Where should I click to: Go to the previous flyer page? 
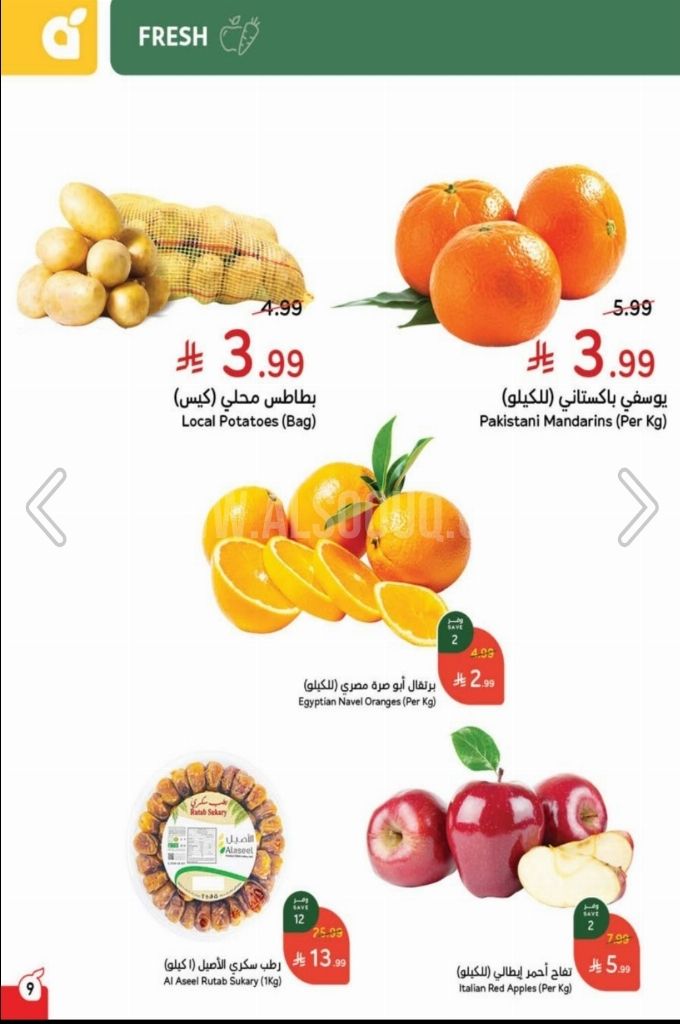coord(46,507)
